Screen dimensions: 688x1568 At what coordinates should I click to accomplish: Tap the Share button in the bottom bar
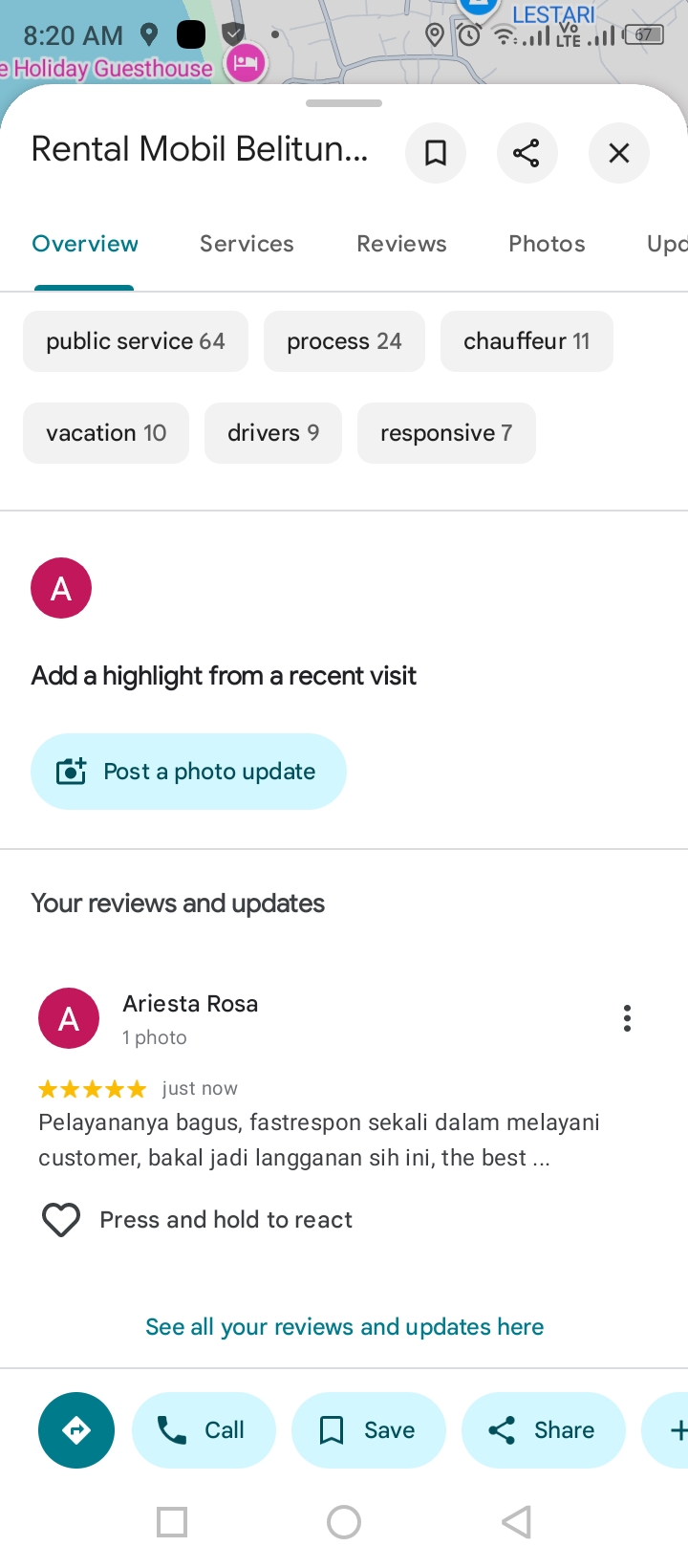[543, 1430]
